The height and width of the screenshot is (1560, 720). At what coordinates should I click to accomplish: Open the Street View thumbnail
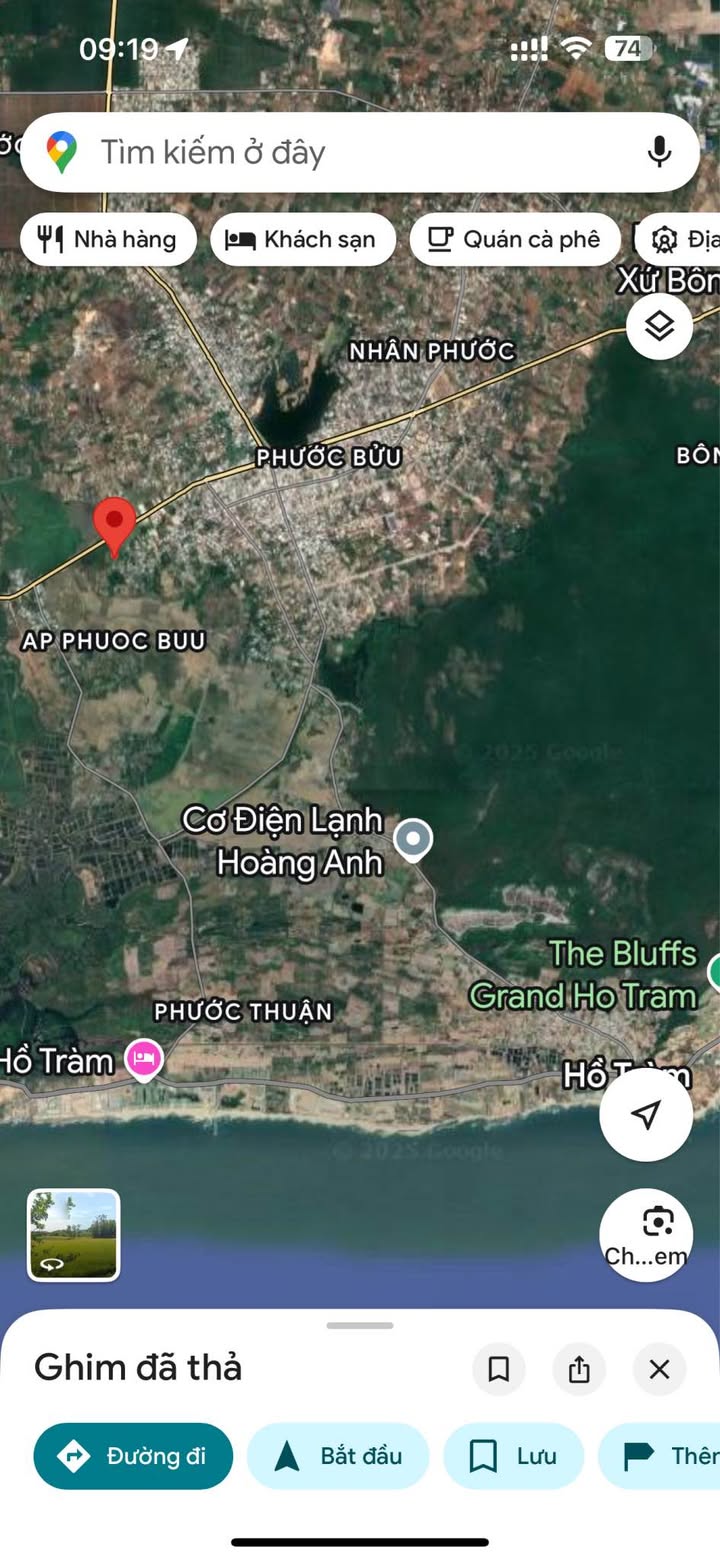pyautogui.click(x=73, y=1235)
